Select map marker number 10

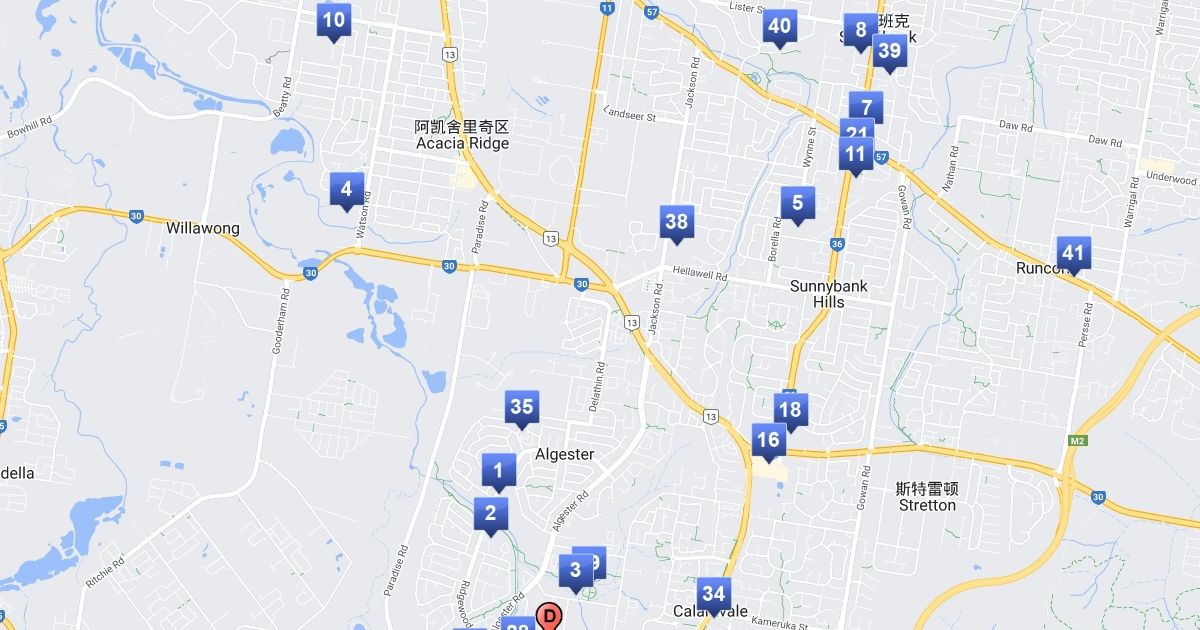point(334,20)
